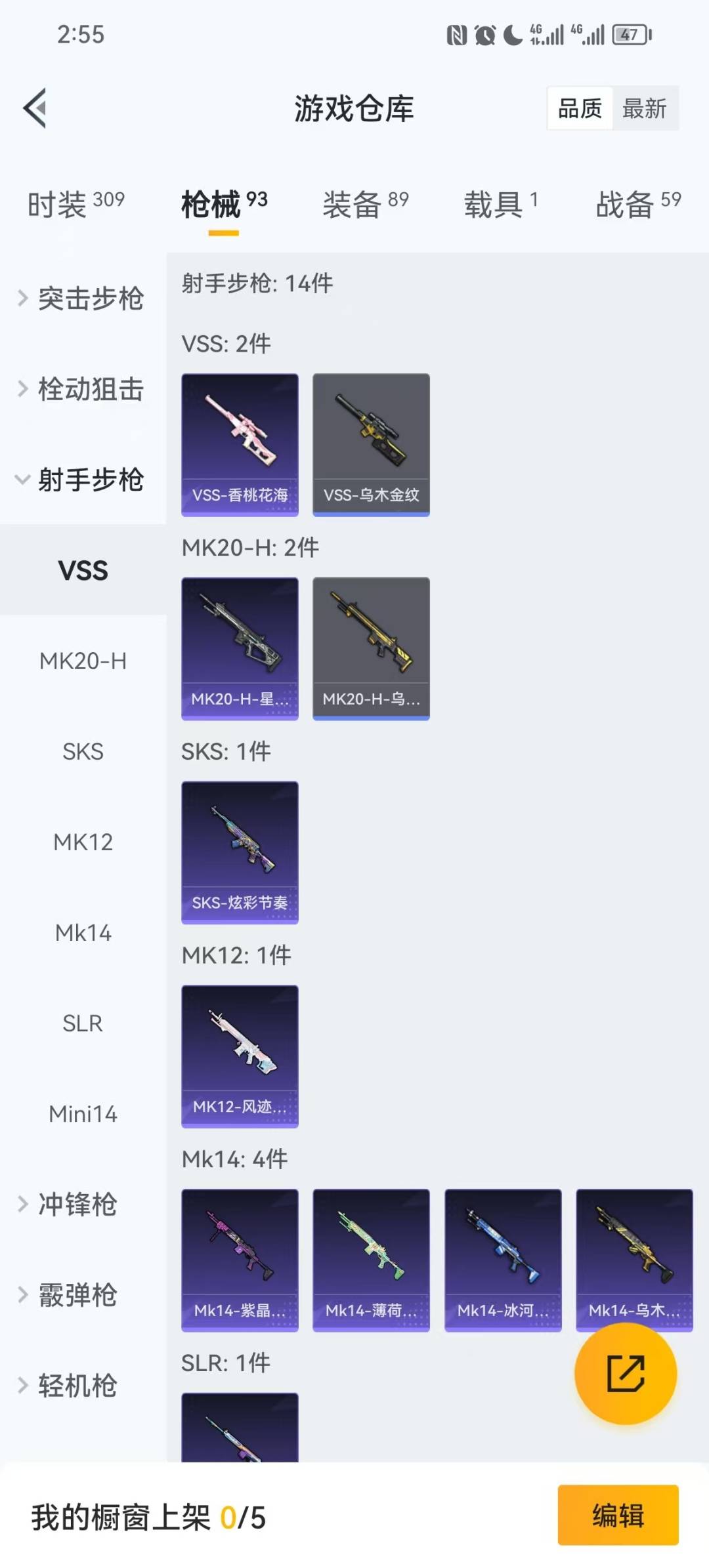Screen dimensions: 709x1568
Task: Jump to Mini14 in the sidebar
Action: click(83, 1113)
